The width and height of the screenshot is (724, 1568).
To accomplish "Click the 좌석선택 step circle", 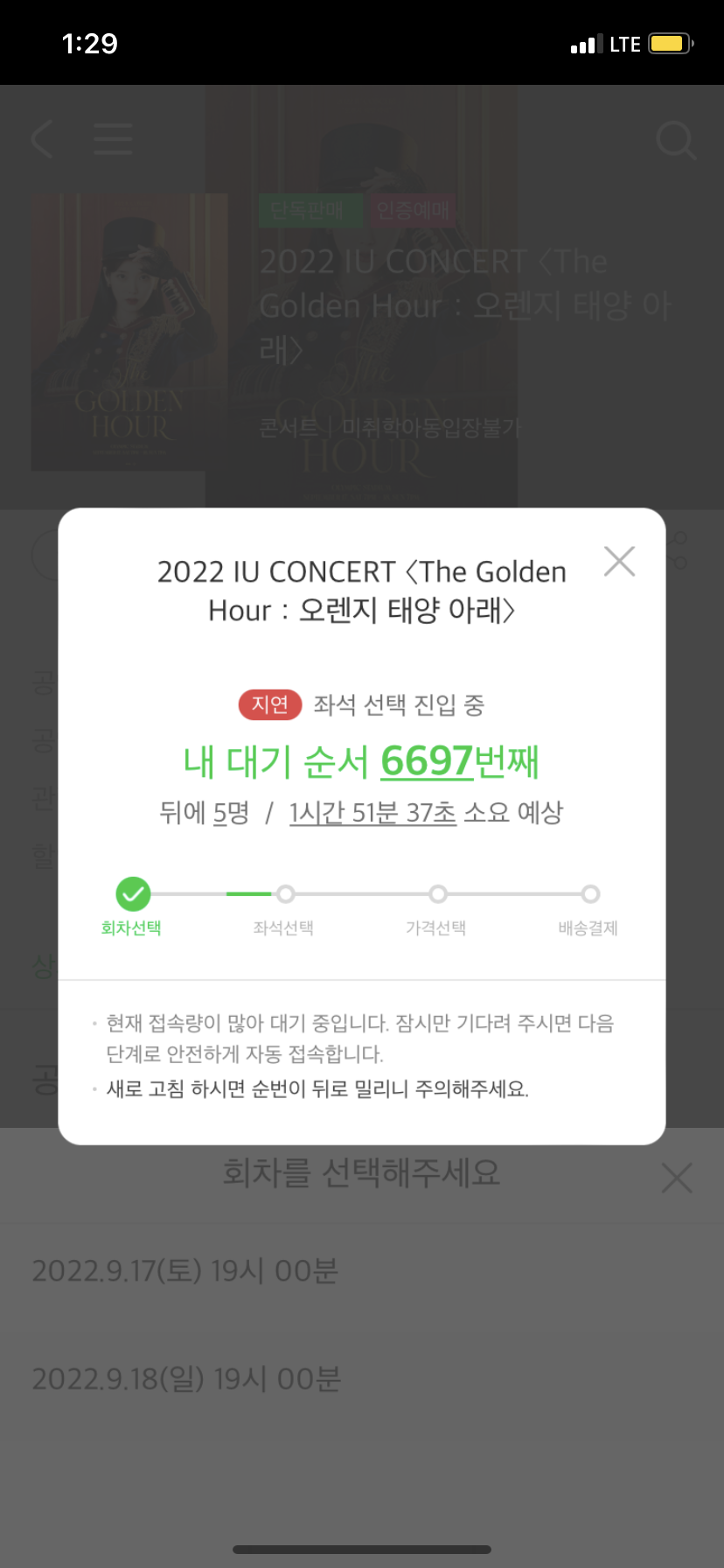I will [x=285, y=894].
